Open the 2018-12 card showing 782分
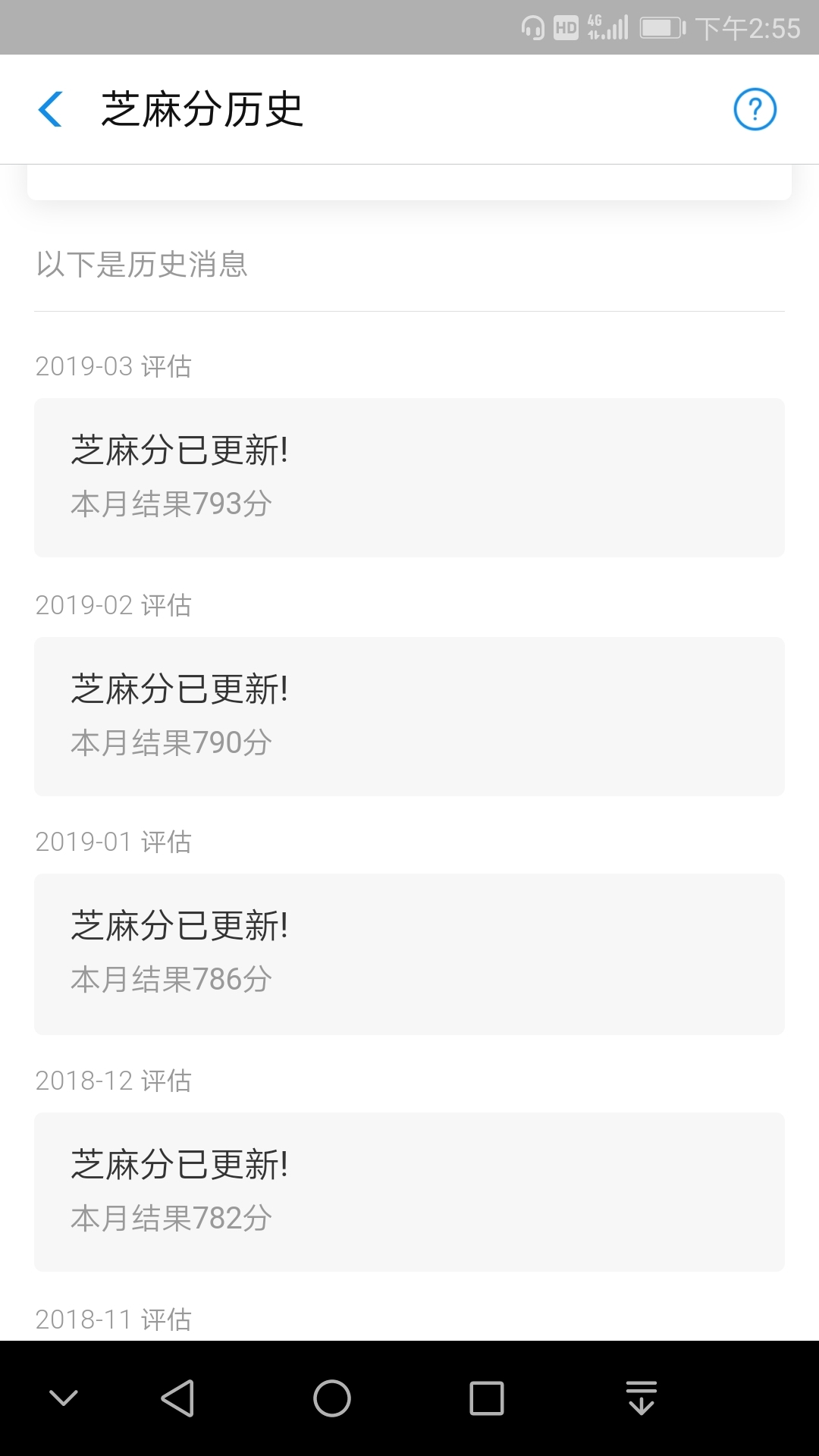This screenshot has width=819, height=1456. tap(409, 1192)
